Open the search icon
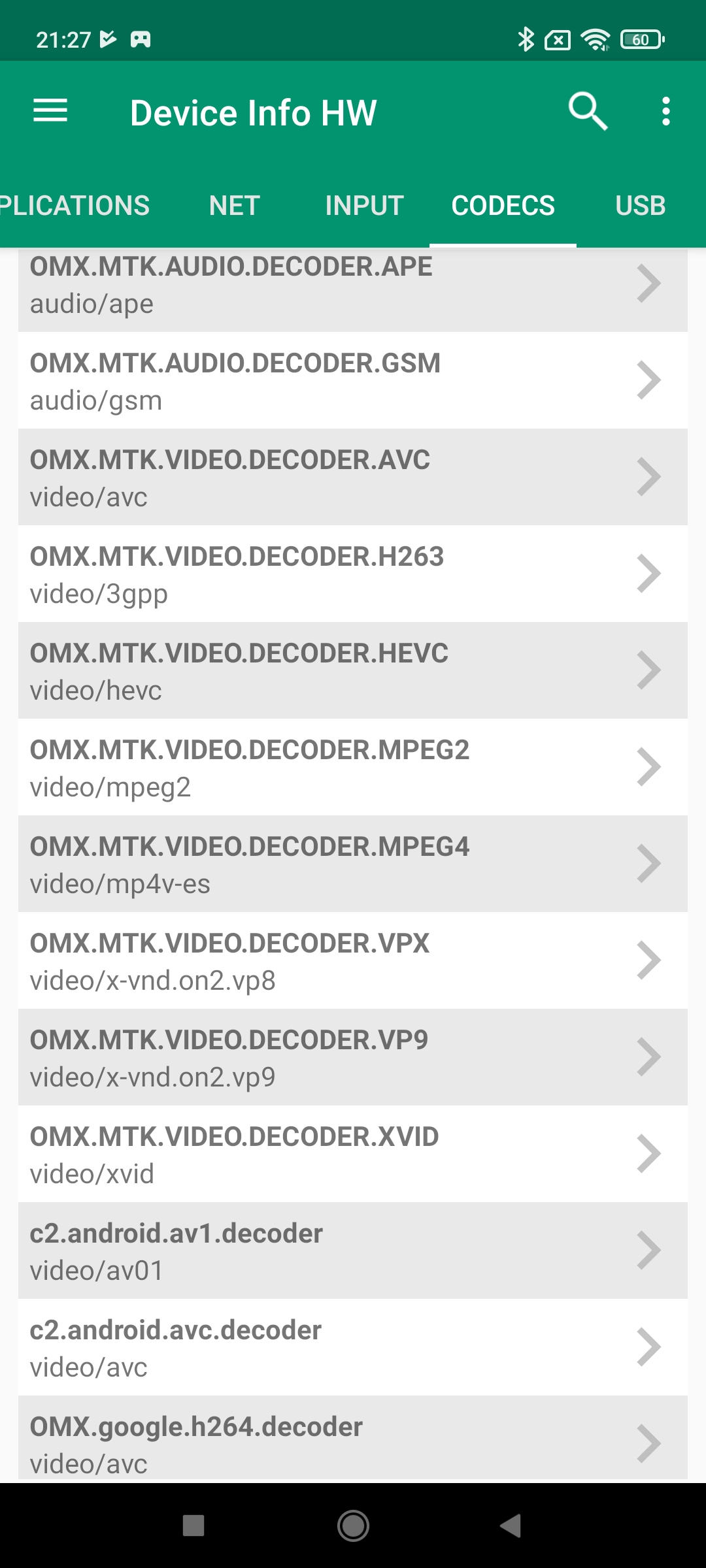 click(588, 111)
